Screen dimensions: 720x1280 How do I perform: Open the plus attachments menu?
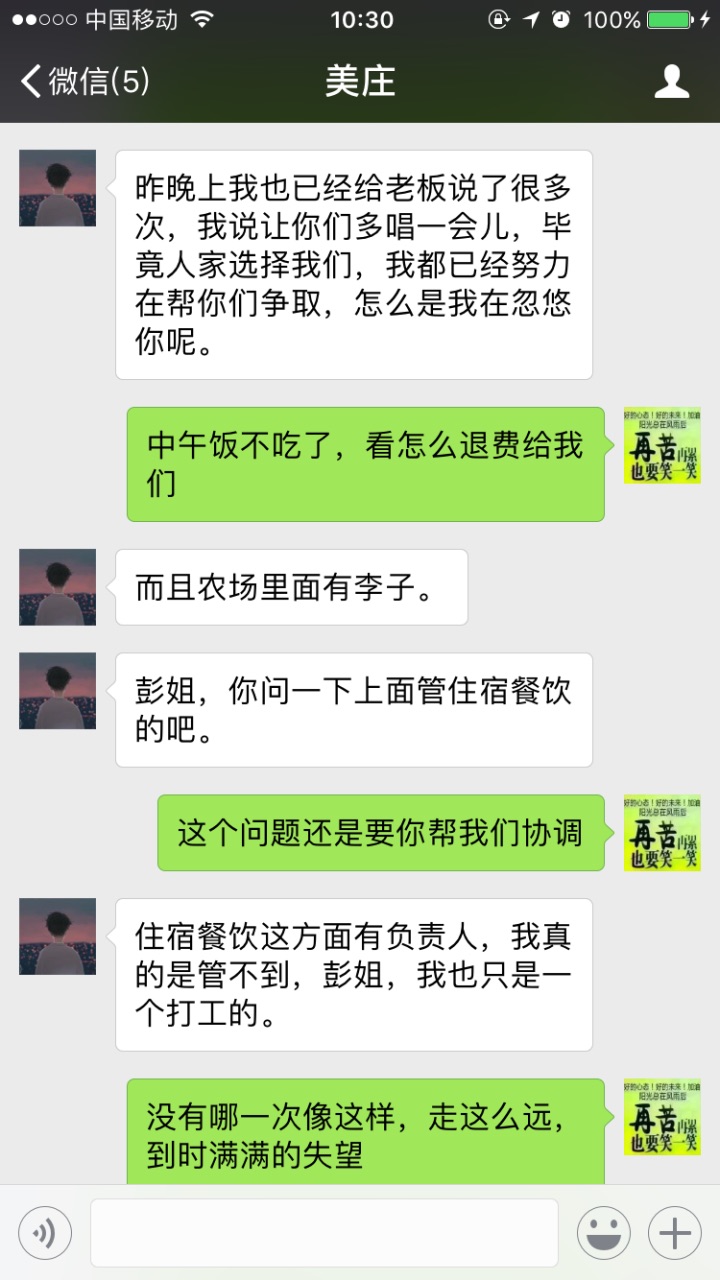pos(675,1233)
